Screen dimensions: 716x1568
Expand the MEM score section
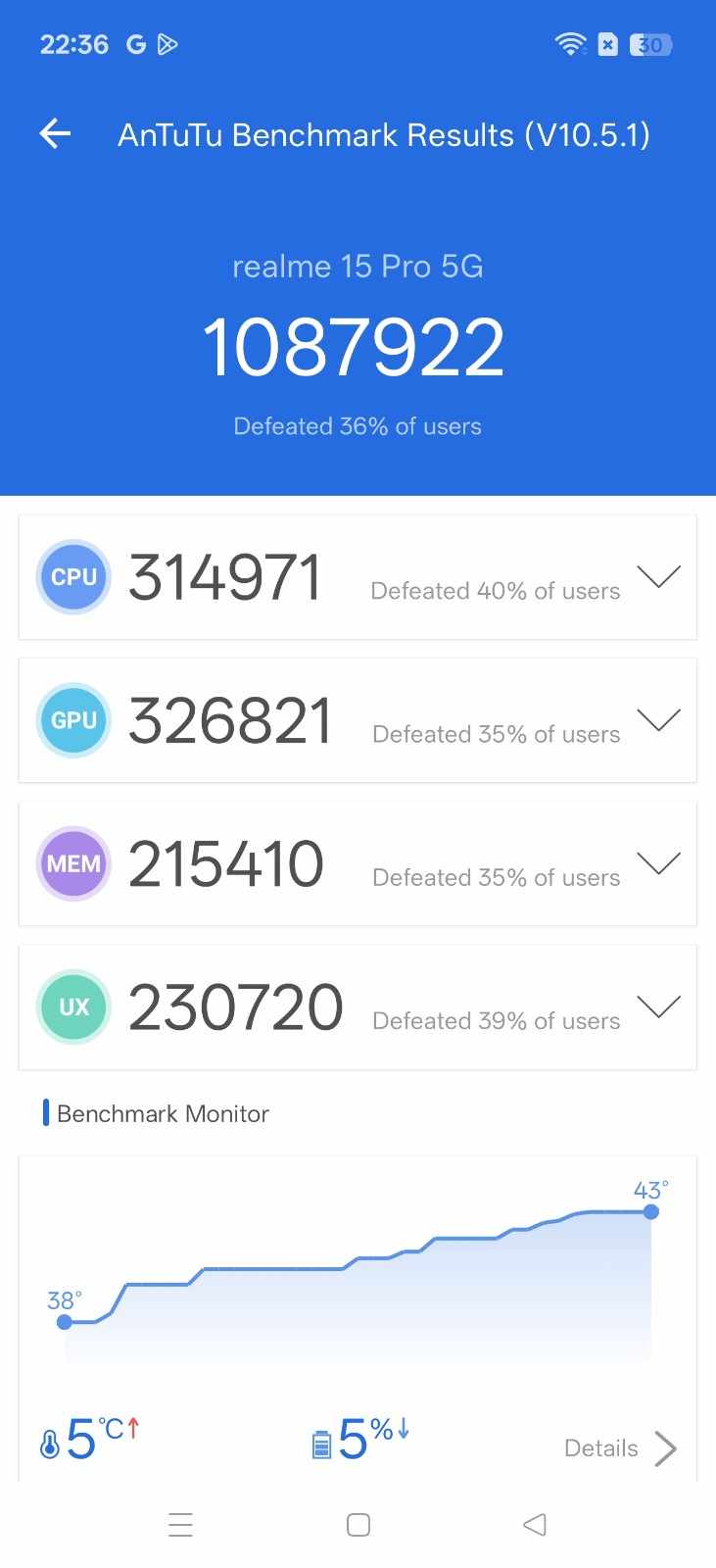point(658,863)
